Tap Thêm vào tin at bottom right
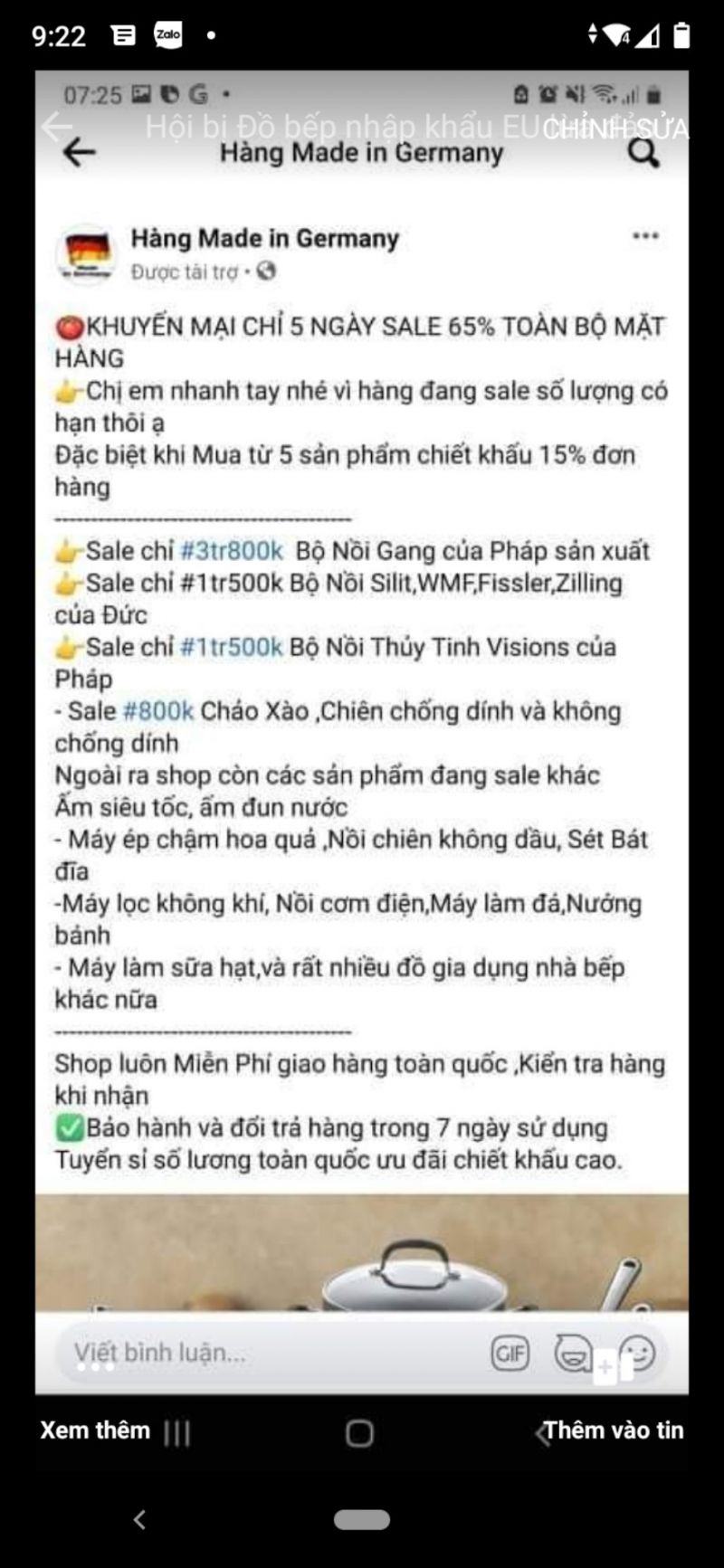This screenshot has height=1568, width=724. click(x=614, y=1431)
